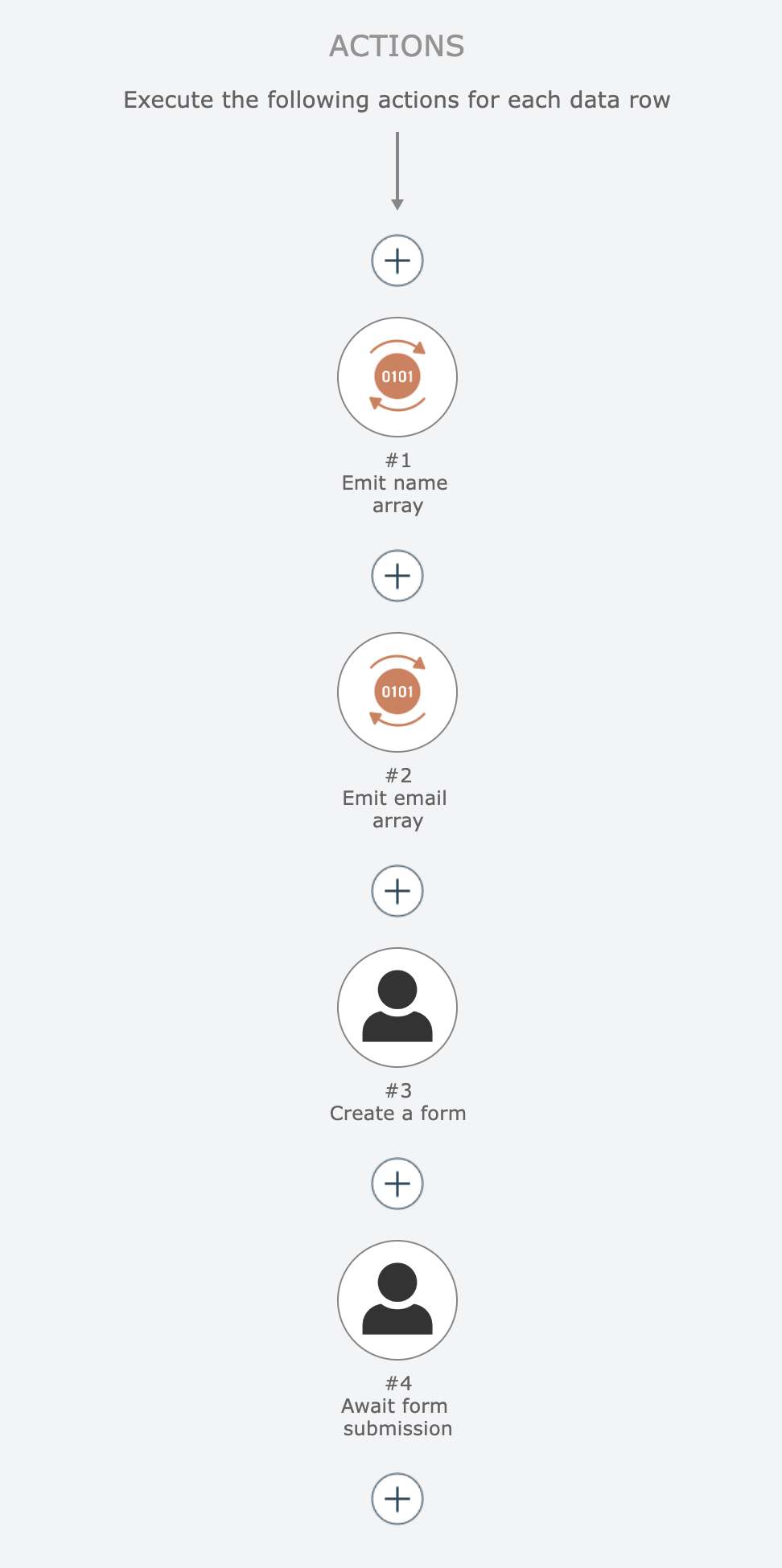Insert action between steps #2 and #3
Screen dimensions: 782x1568
click(397, 891)
